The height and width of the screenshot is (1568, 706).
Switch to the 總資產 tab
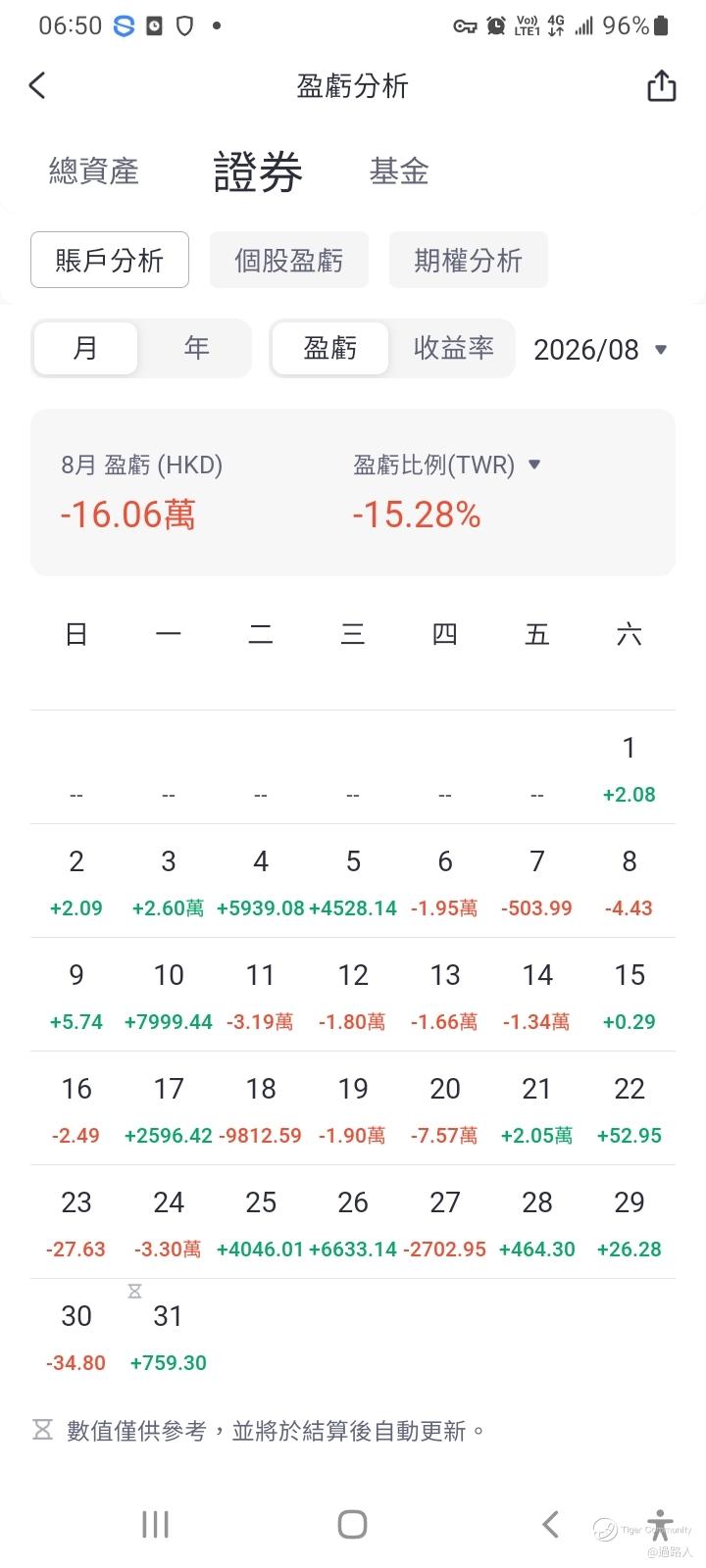click(94, 171)
